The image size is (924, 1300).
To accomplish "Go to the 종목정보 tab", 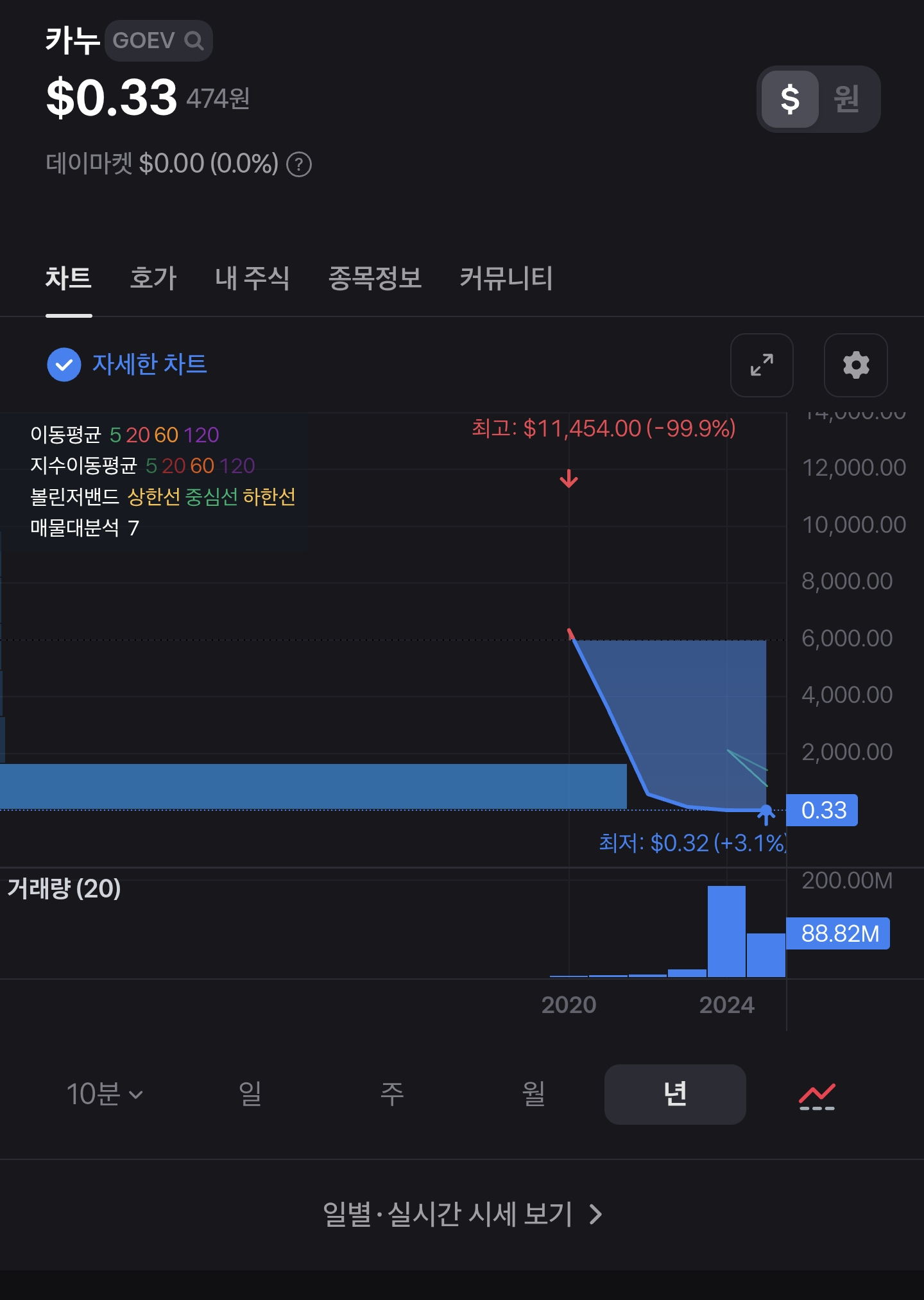I will [375, 278].
